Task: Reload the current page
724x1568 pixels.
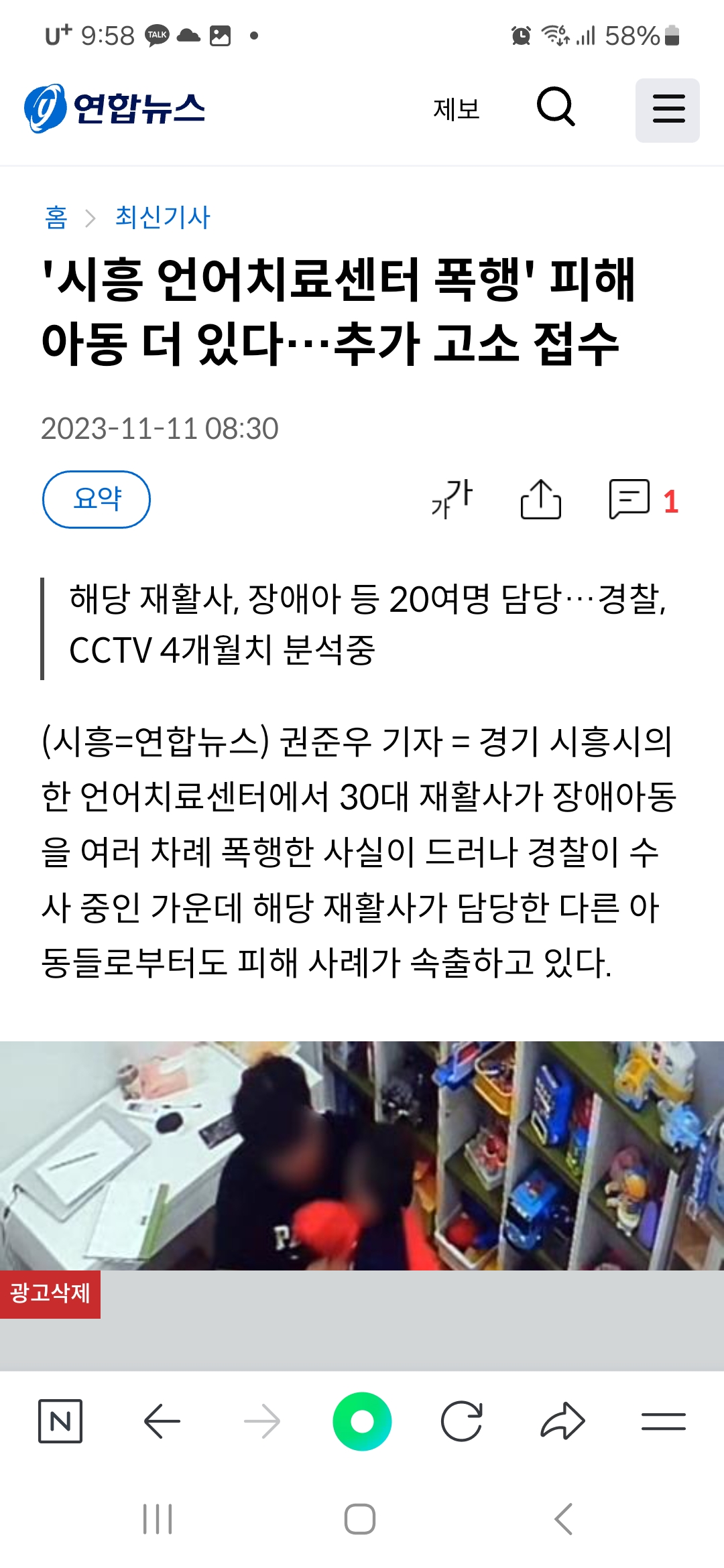Action: [x=461, y=1421]
